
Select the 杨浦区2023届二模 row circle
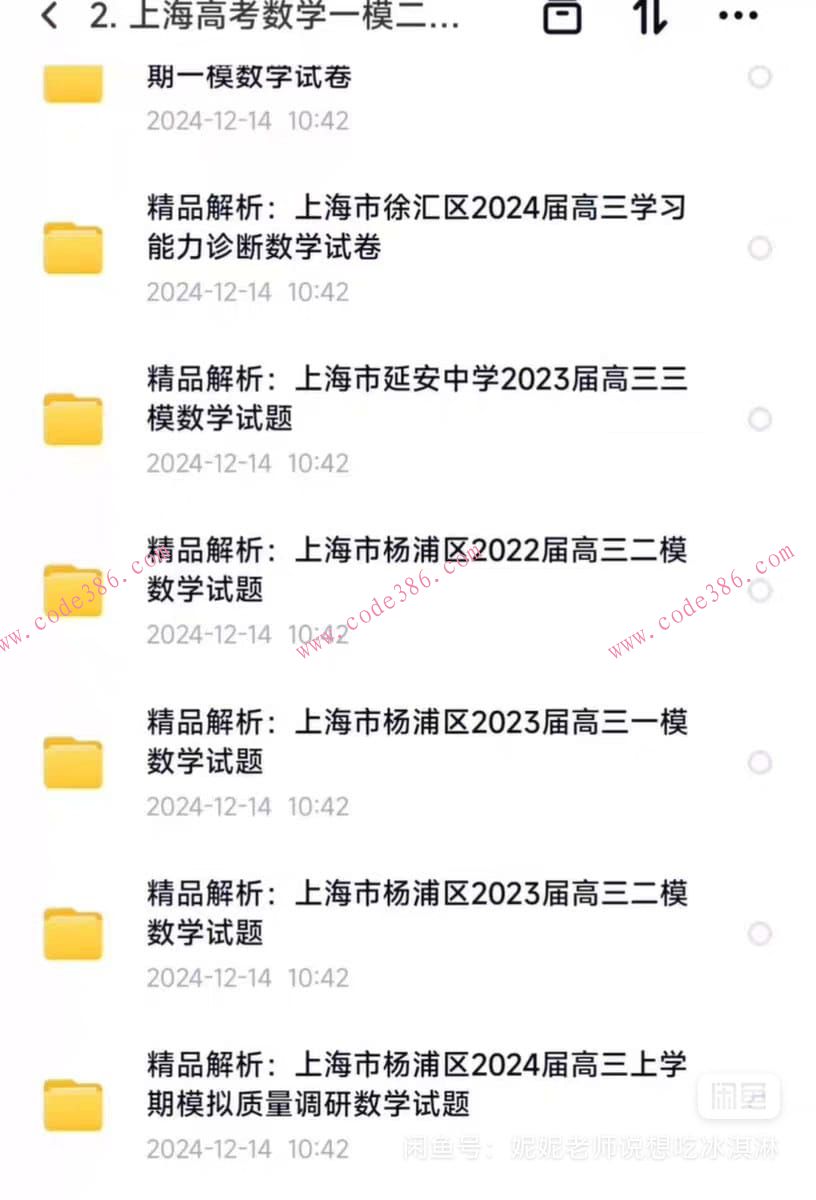[760, 933]
